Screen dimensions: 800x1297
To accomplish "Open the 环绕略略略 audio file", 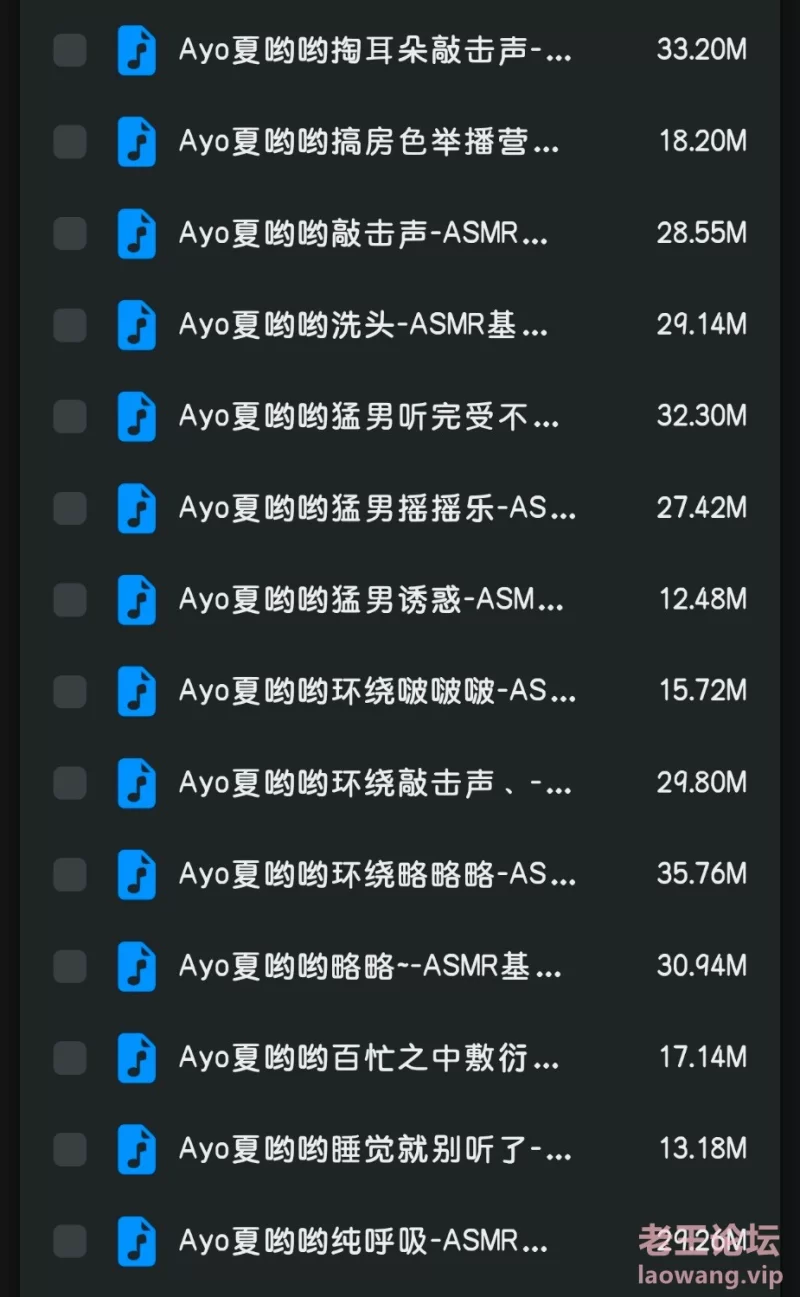I will point(377,875).
